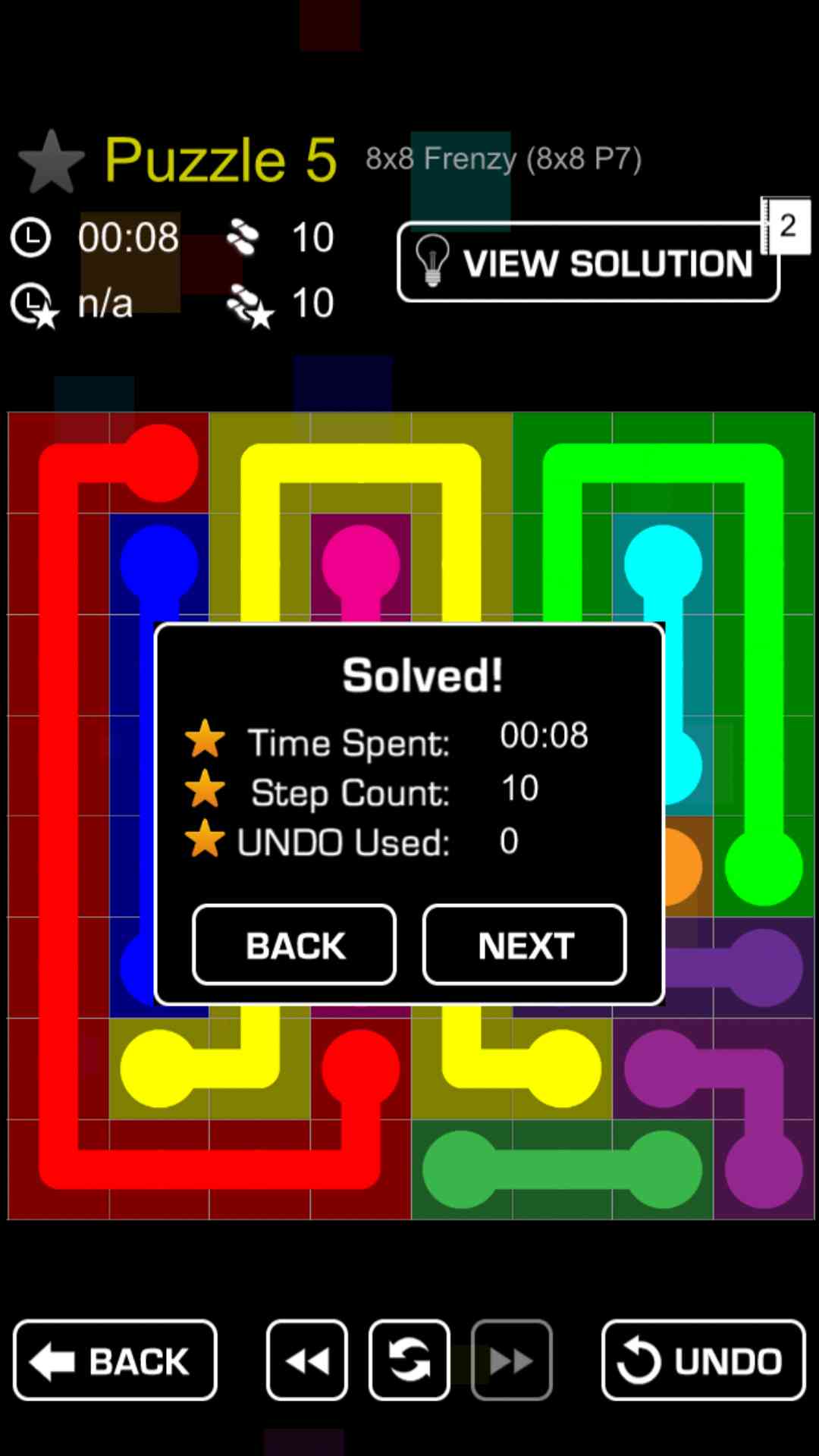The height and width of the screenshot is (1456, 819).
Task: Tap NEXT in the Solved dialog
Action: (524, 945)
